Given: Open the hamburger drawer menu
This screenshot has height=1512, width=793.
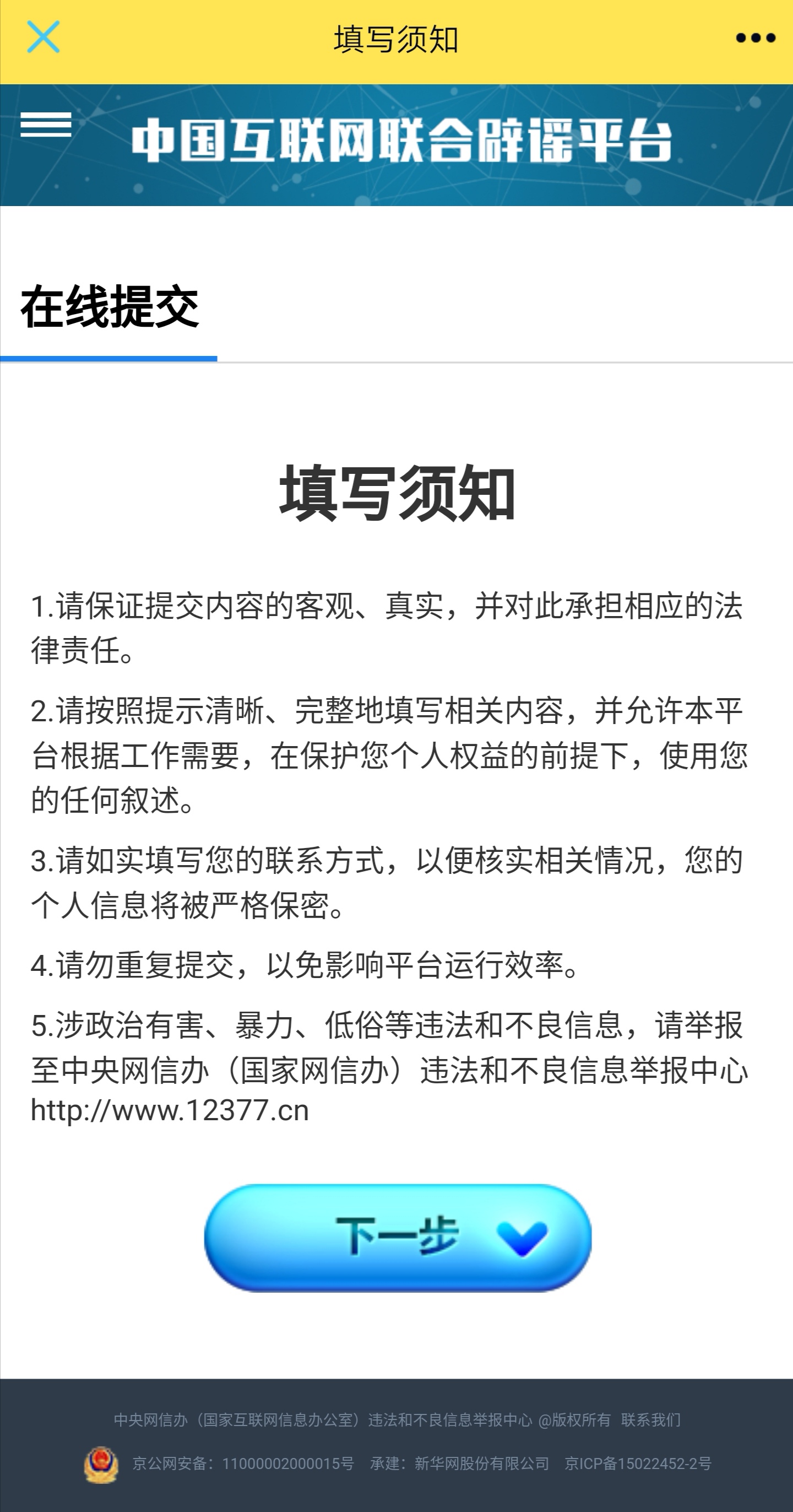Looking at the screenshot, I should [x=46, y=125].
